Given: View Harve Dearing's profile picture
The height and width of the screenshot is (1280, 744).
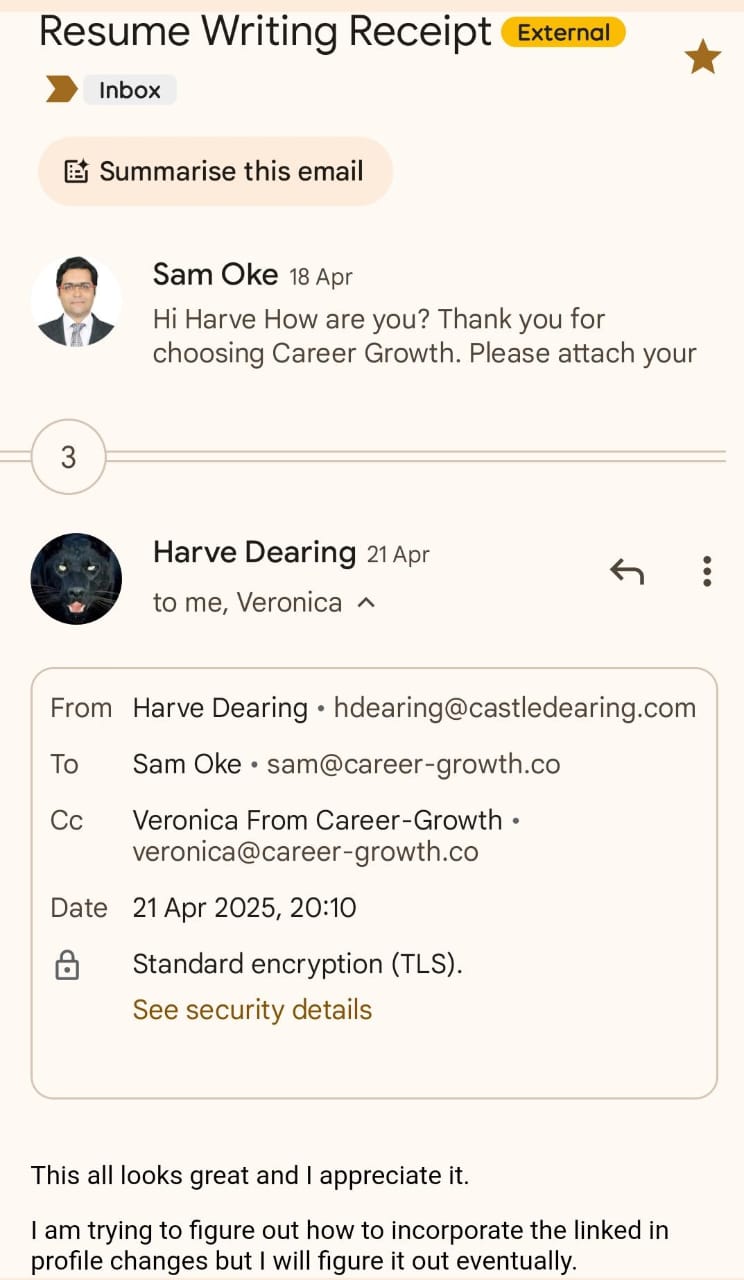Looking at the screenshot, I should click(76, 579).
